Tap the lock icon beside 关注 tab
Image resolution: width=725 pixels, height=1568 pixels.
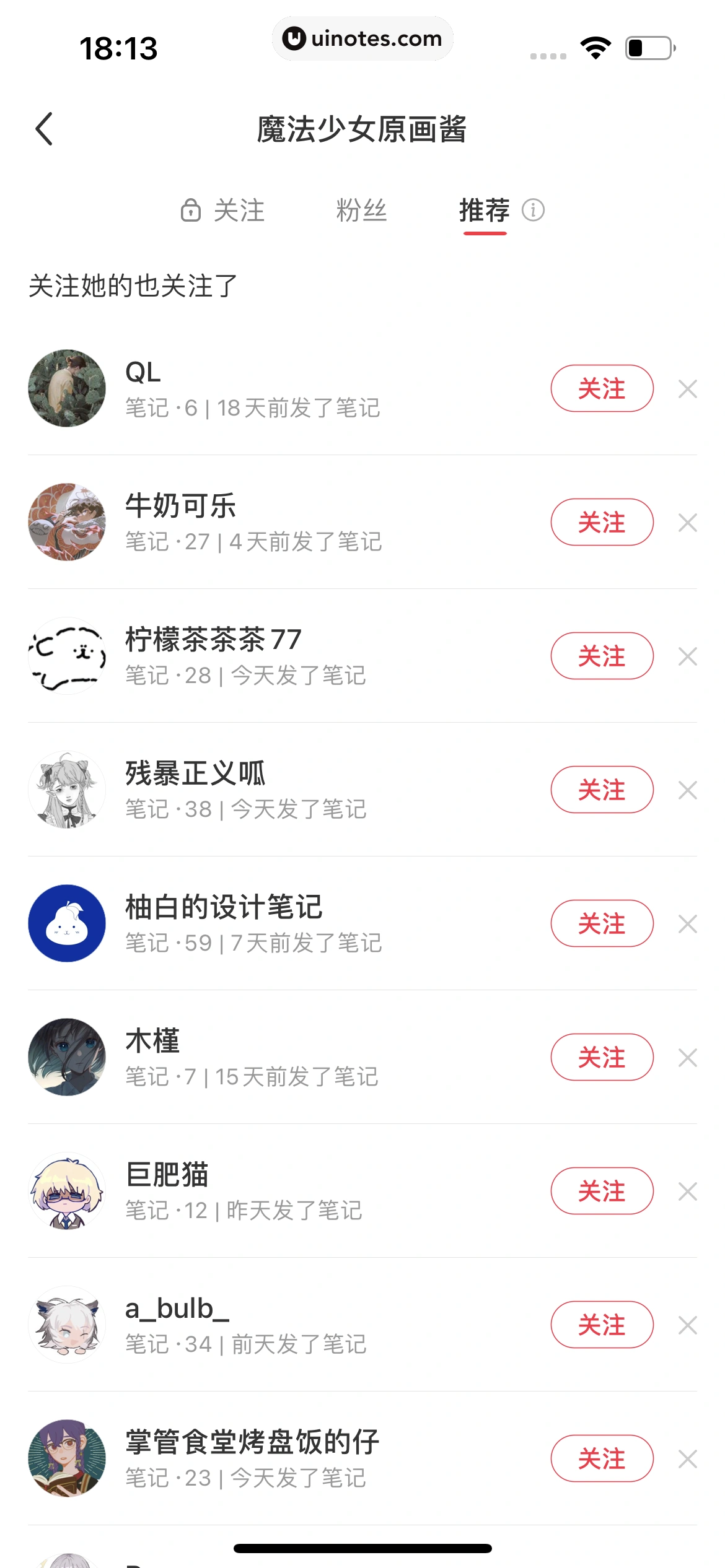coord(190,211)
